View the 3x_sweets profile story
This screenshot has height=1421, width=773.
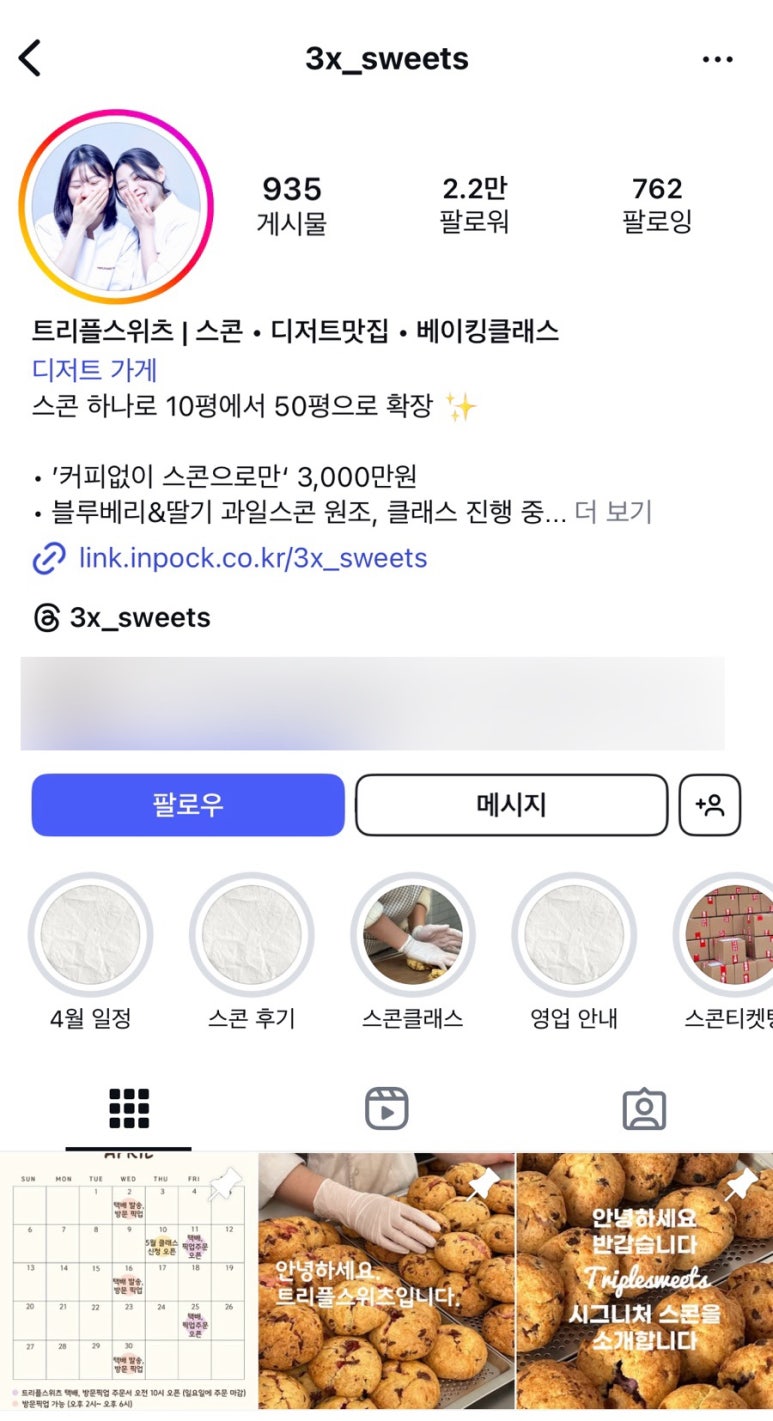point(116,207)
